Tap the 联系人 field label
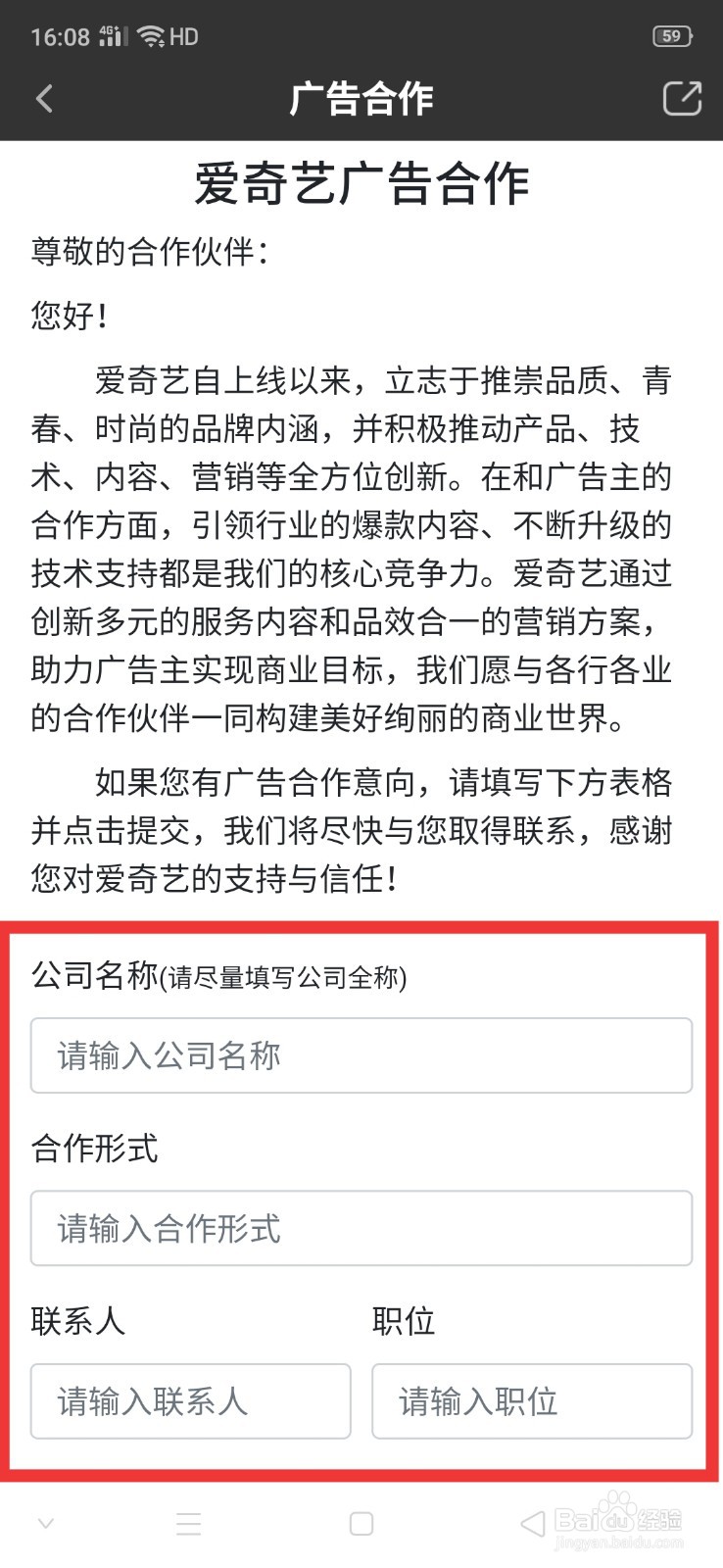Screen dimensions: 723x1568 (x=77, y=1321)
